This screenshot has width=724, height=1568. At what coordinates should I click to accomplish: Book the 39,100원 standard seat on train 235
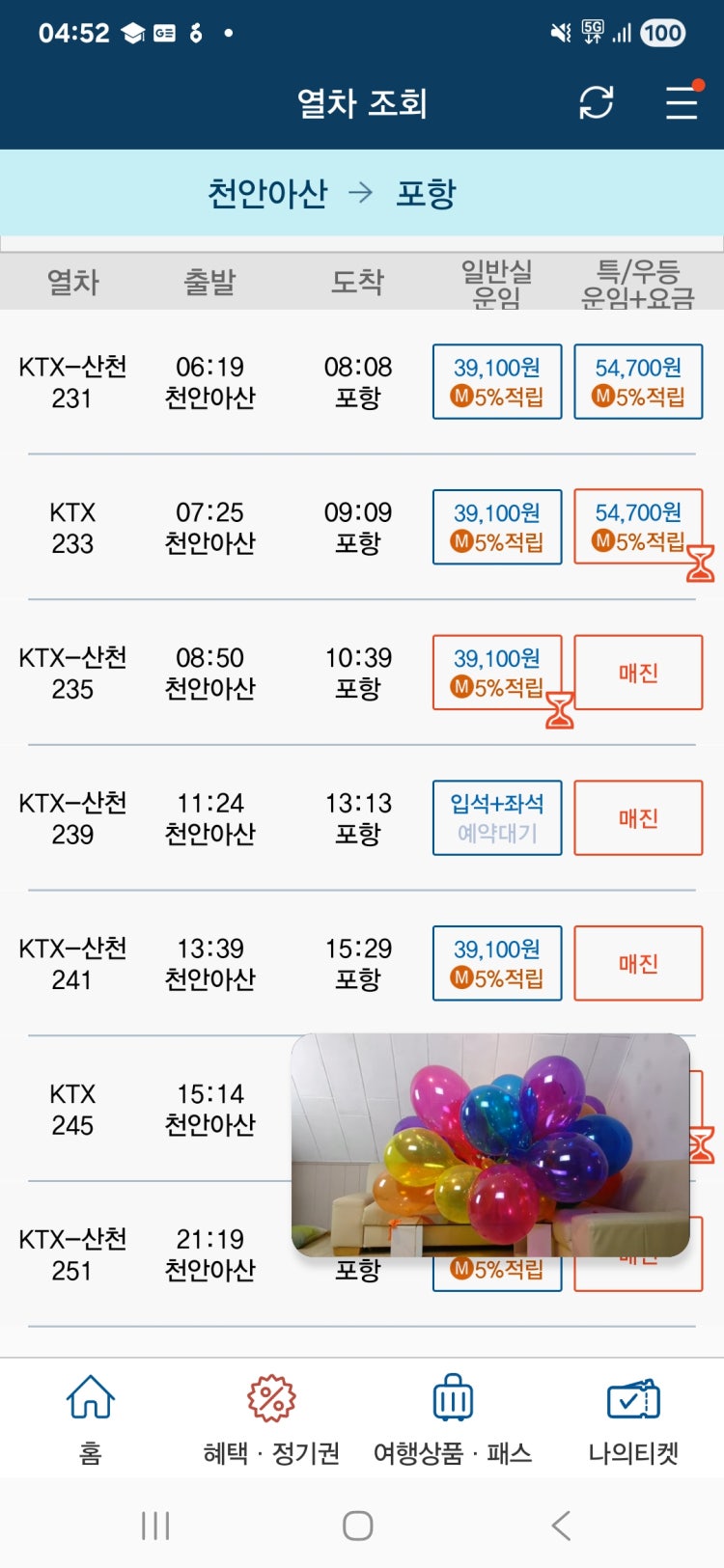click(x=497, y=673)
